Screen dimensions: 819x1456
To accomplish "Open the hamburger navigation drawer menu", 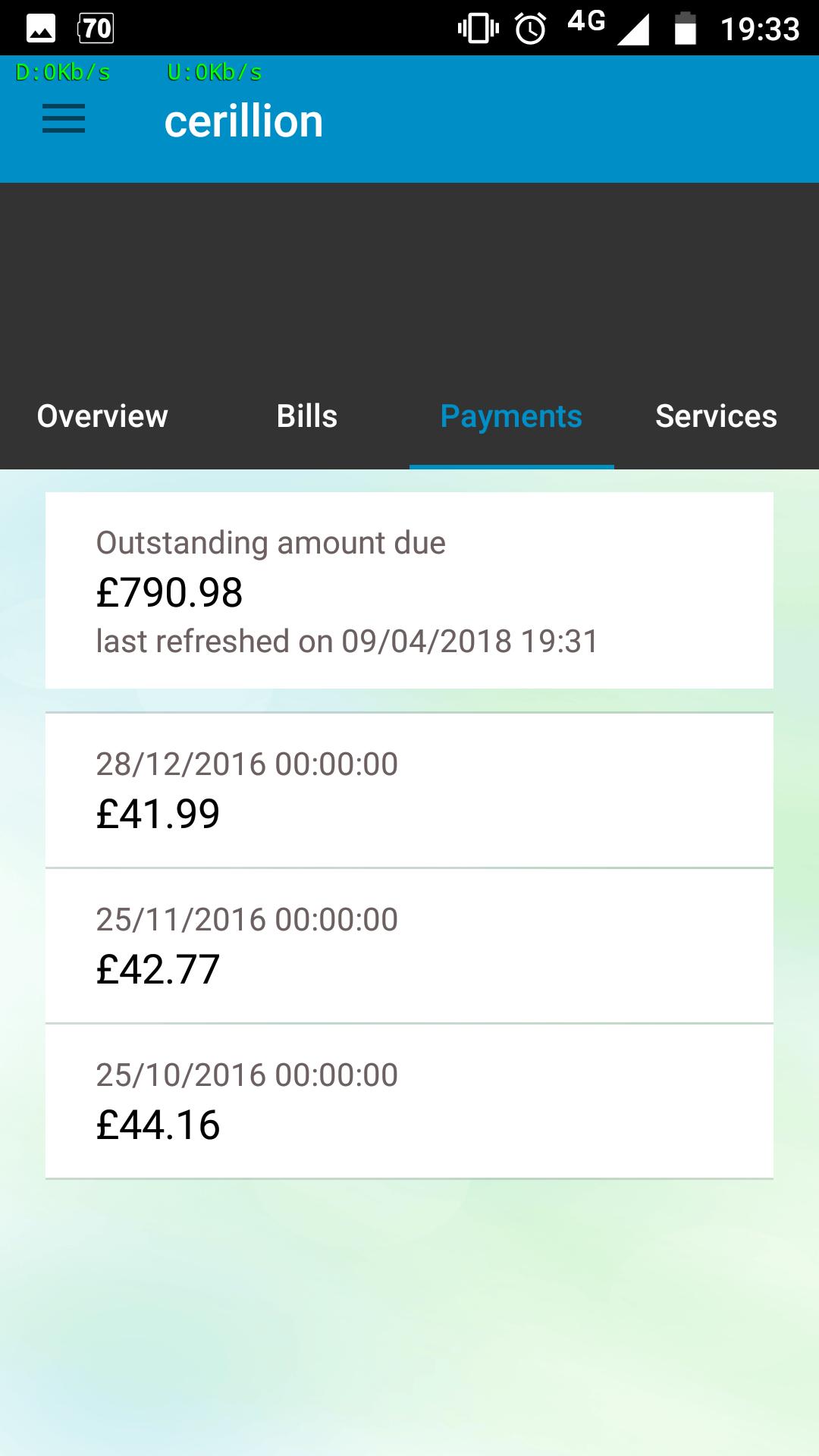I will pyautogui.click(x=64, y=120).
